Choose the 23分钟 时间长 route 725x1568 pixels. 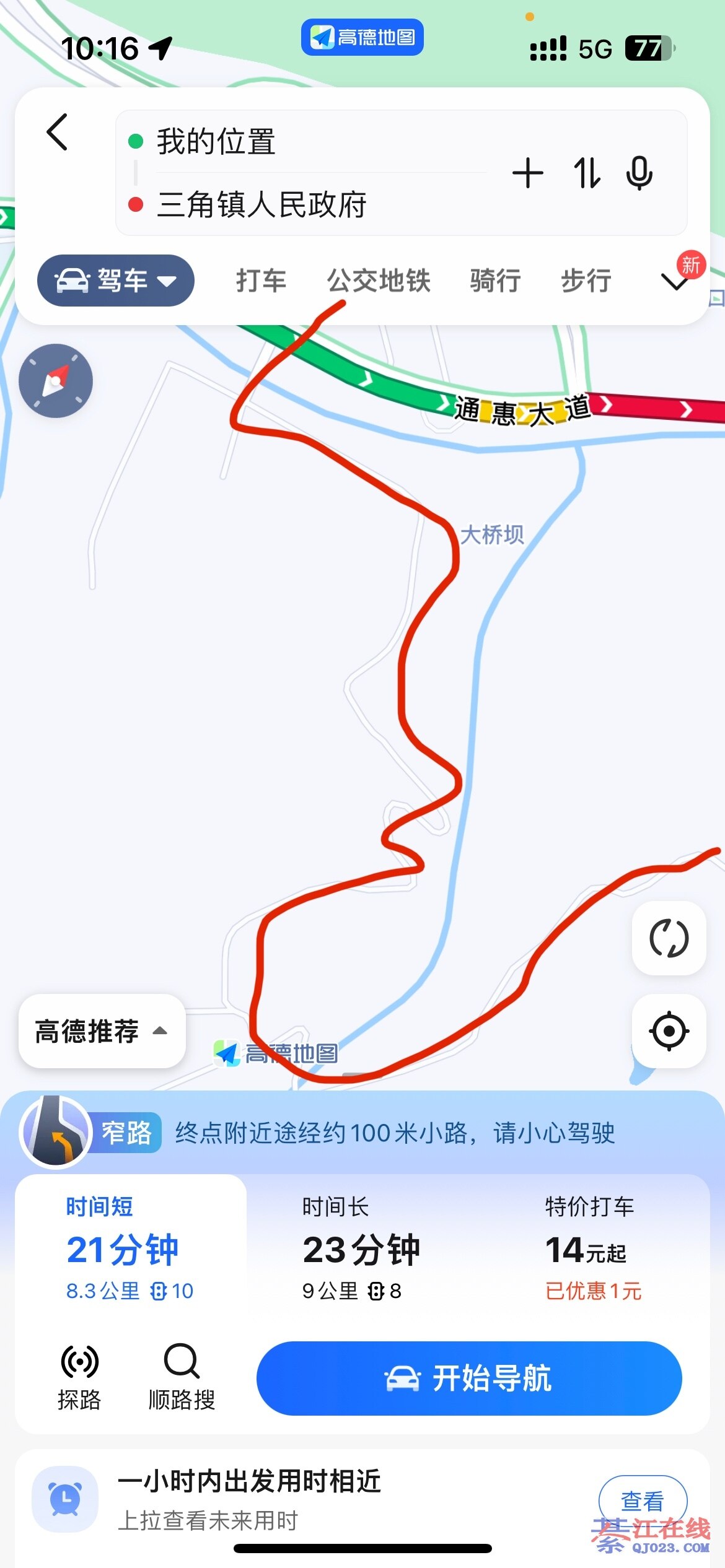click(361, 1249)
